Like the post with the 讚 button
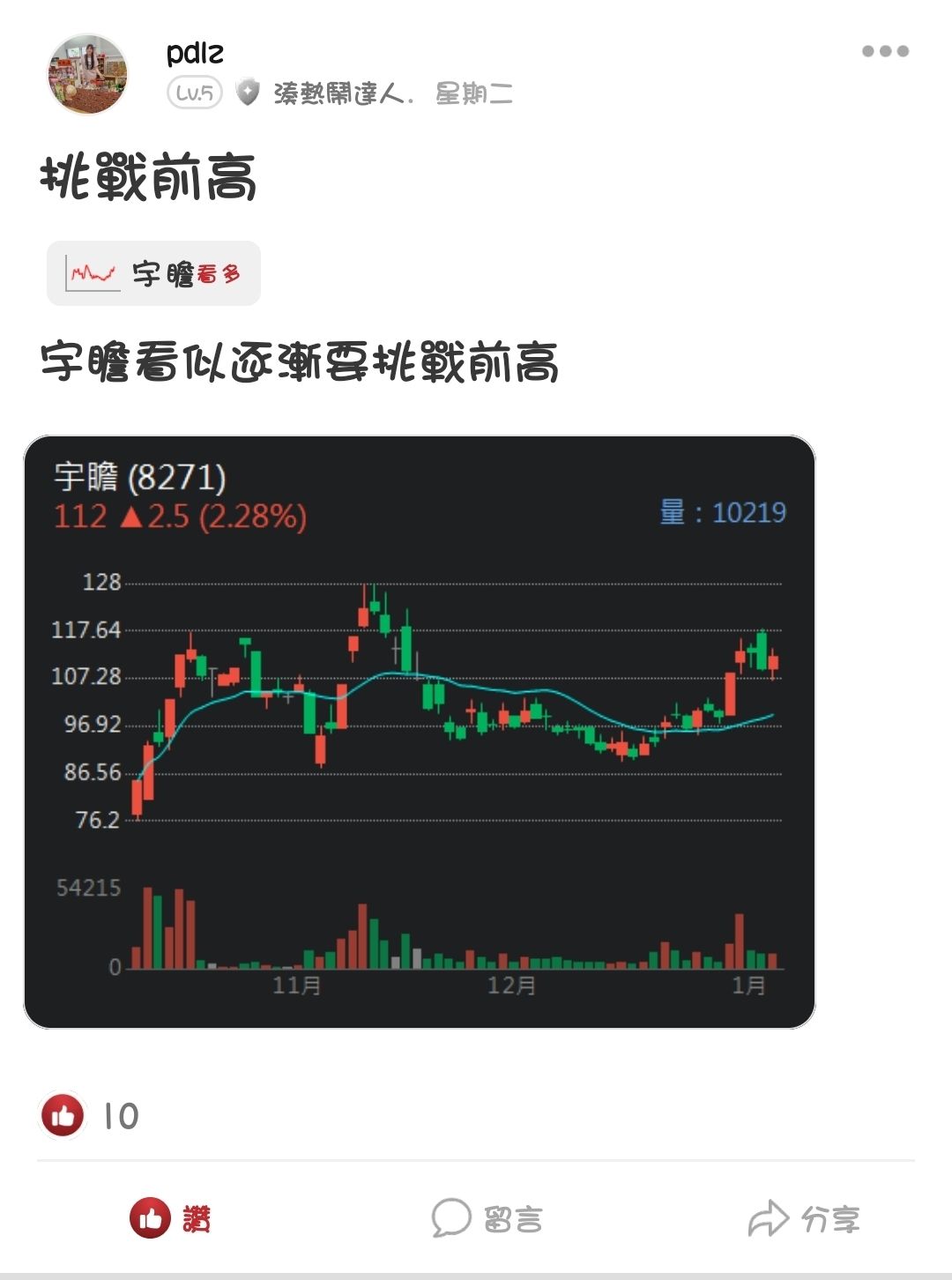This screenshot has height=1280, width=952. tap(171, 1218)
